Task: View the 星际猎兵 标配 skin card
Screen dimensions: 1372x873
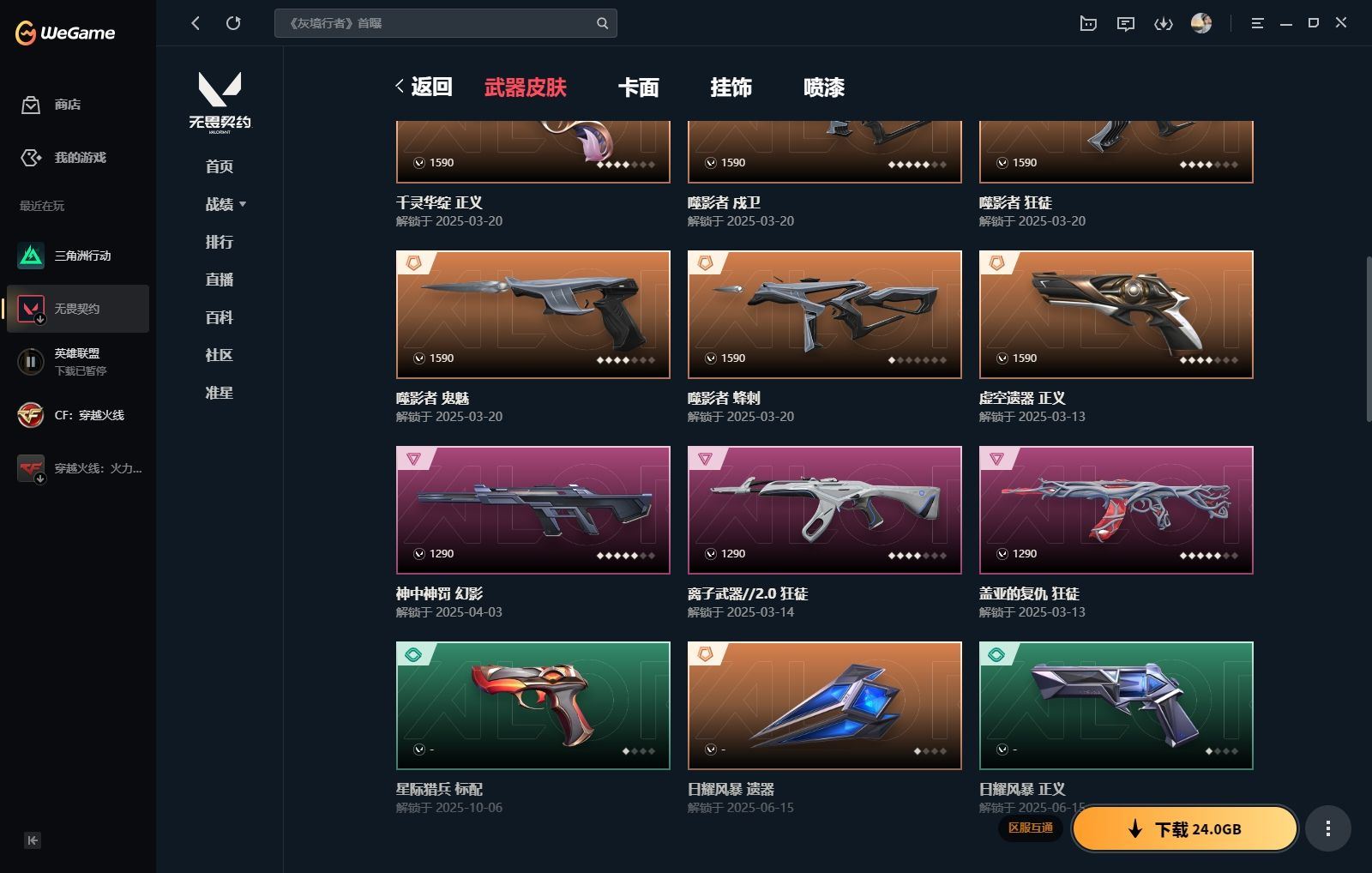Action: [x=533, y=705]
